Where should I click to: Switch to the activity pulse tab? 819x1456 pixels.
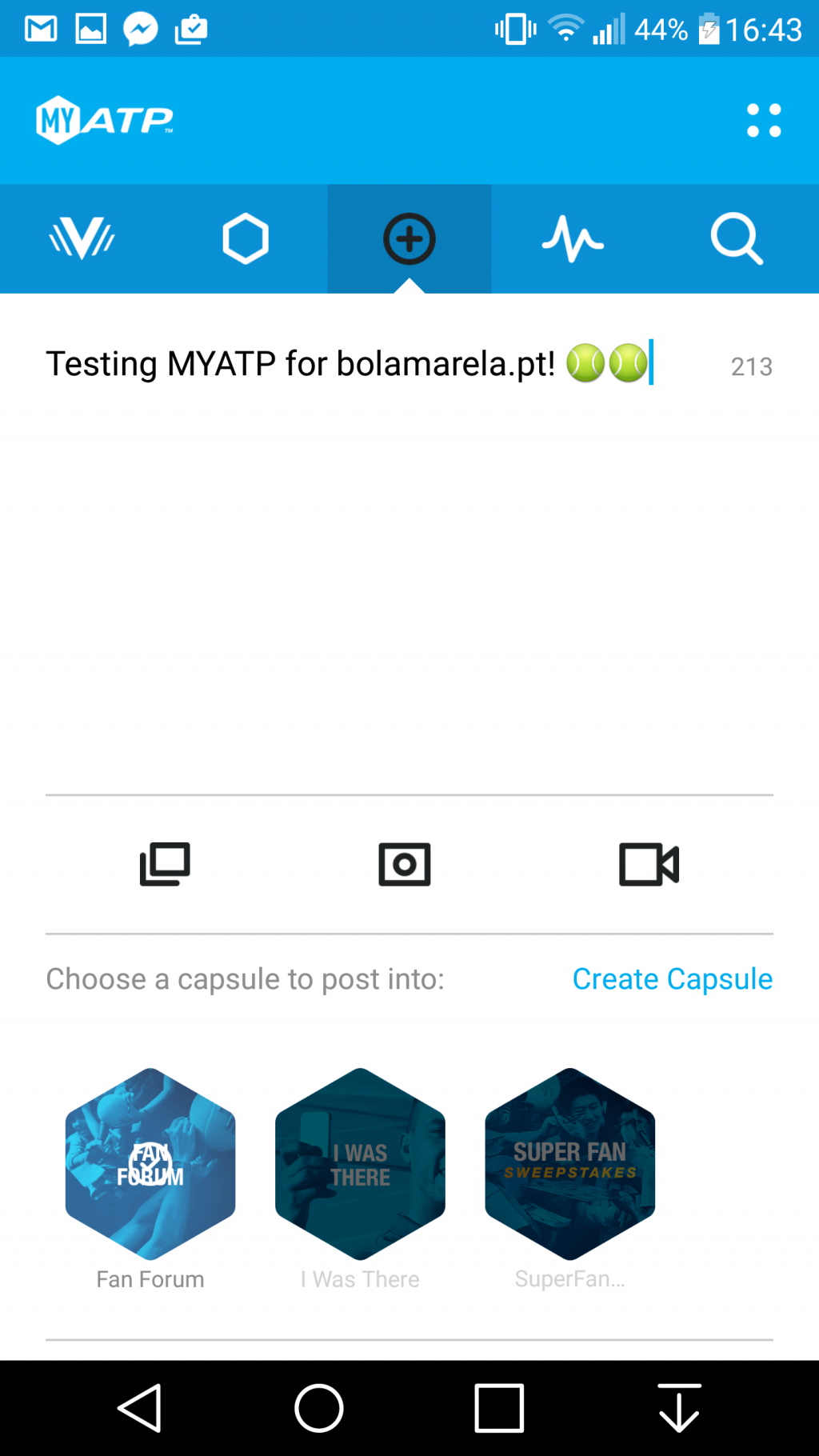click(x=573, y=238)
